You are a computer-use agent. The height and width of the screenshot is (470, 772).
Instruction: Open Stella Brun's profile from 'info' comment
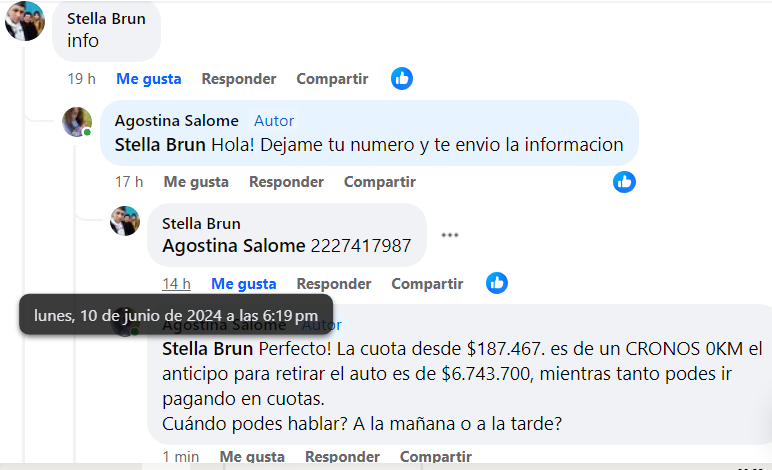pos(105,18)
